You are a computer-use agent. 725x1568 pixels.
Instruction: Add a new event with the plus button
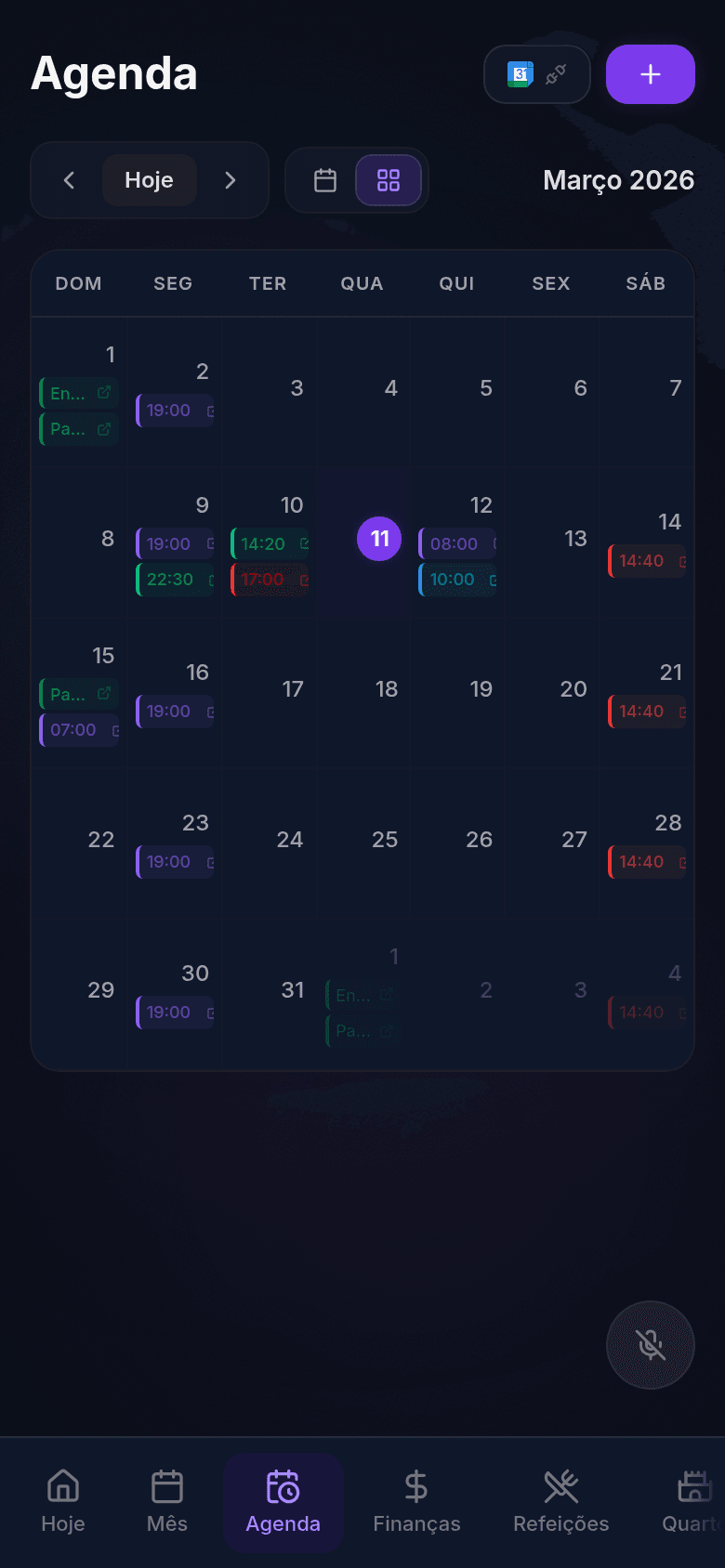pyautogui.click(x=650, y=74)
